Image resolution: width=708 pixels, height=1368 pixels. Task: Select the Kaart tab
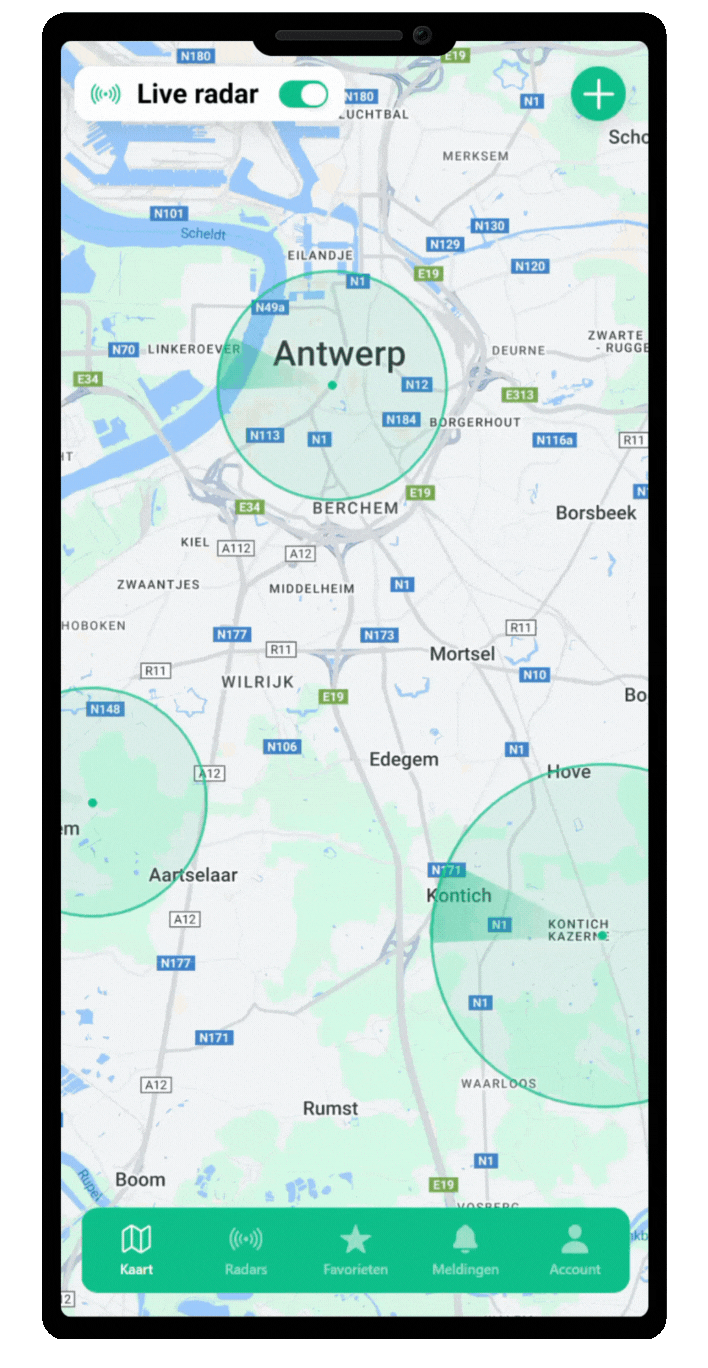coord(136,1250)
